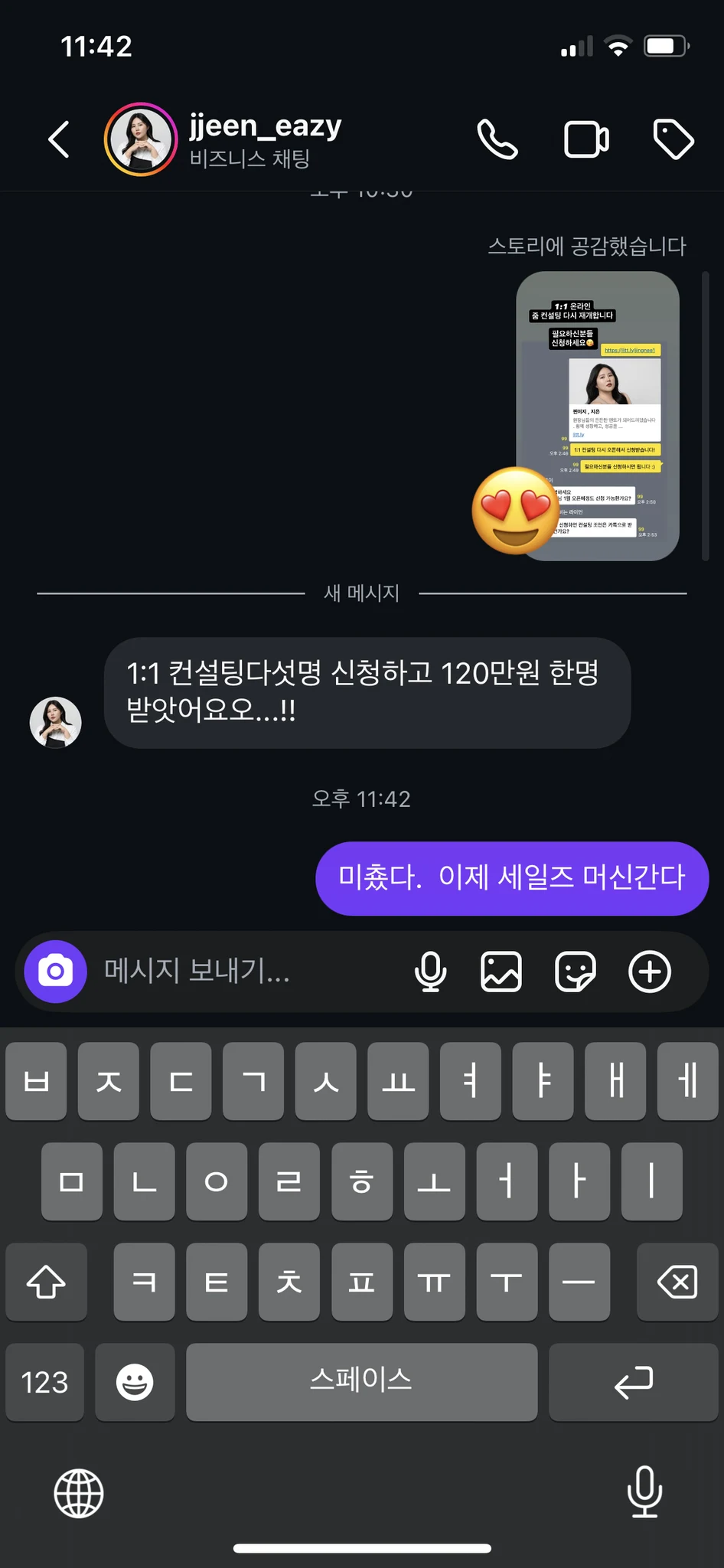Open the sticker picker

(x=575, y=972)
